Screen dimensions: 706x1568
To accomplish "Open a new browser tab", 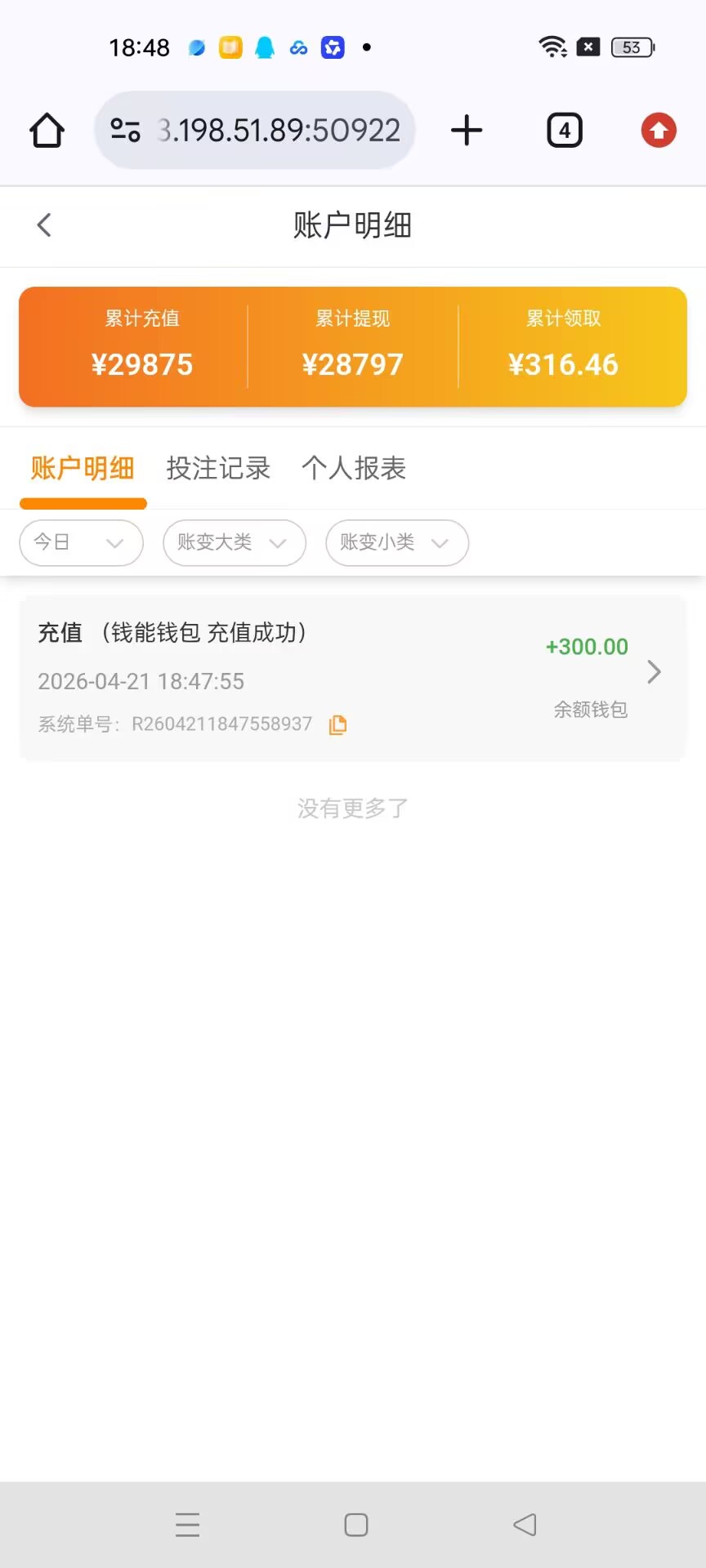I will [x=467, y=131].
